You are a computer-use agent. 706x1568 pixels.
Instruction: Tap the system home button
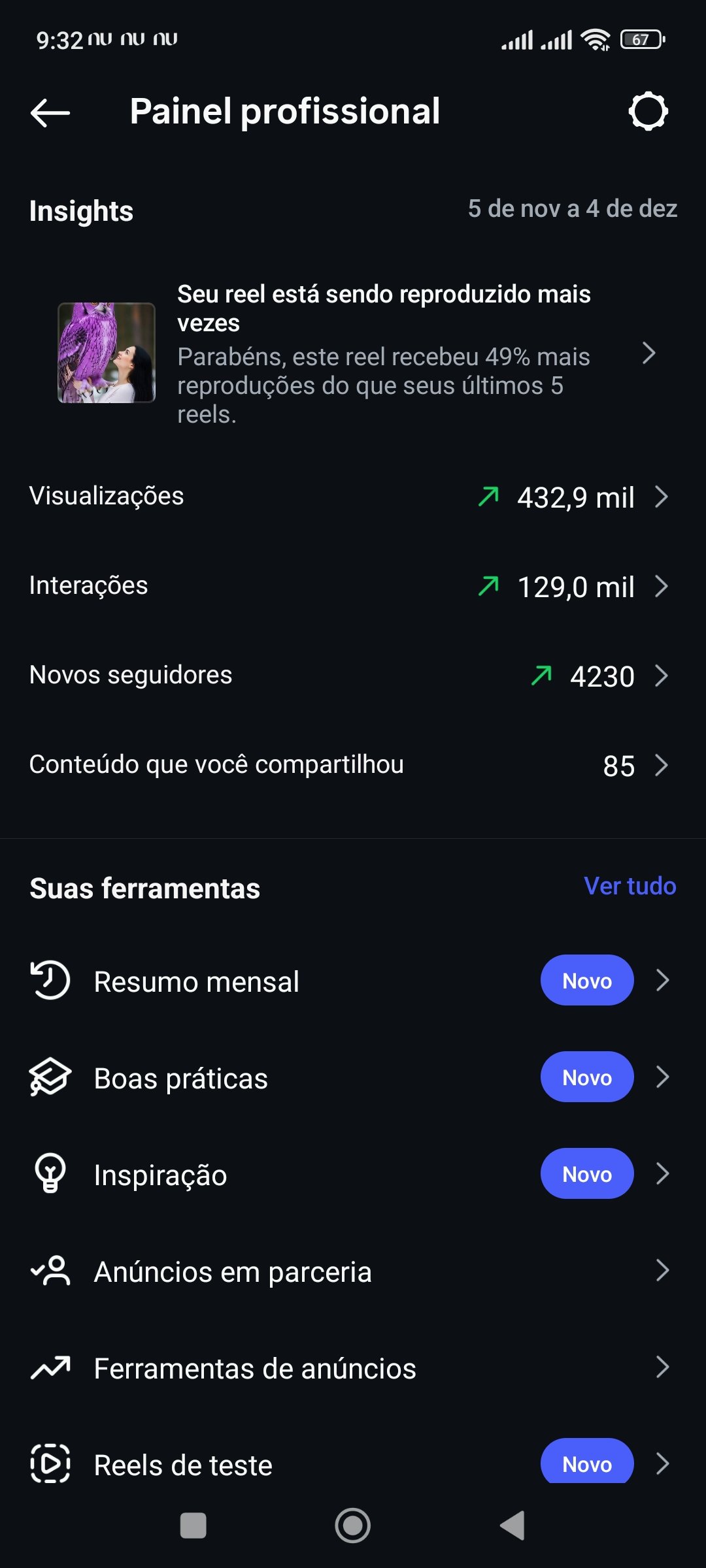coord(353,1526)
